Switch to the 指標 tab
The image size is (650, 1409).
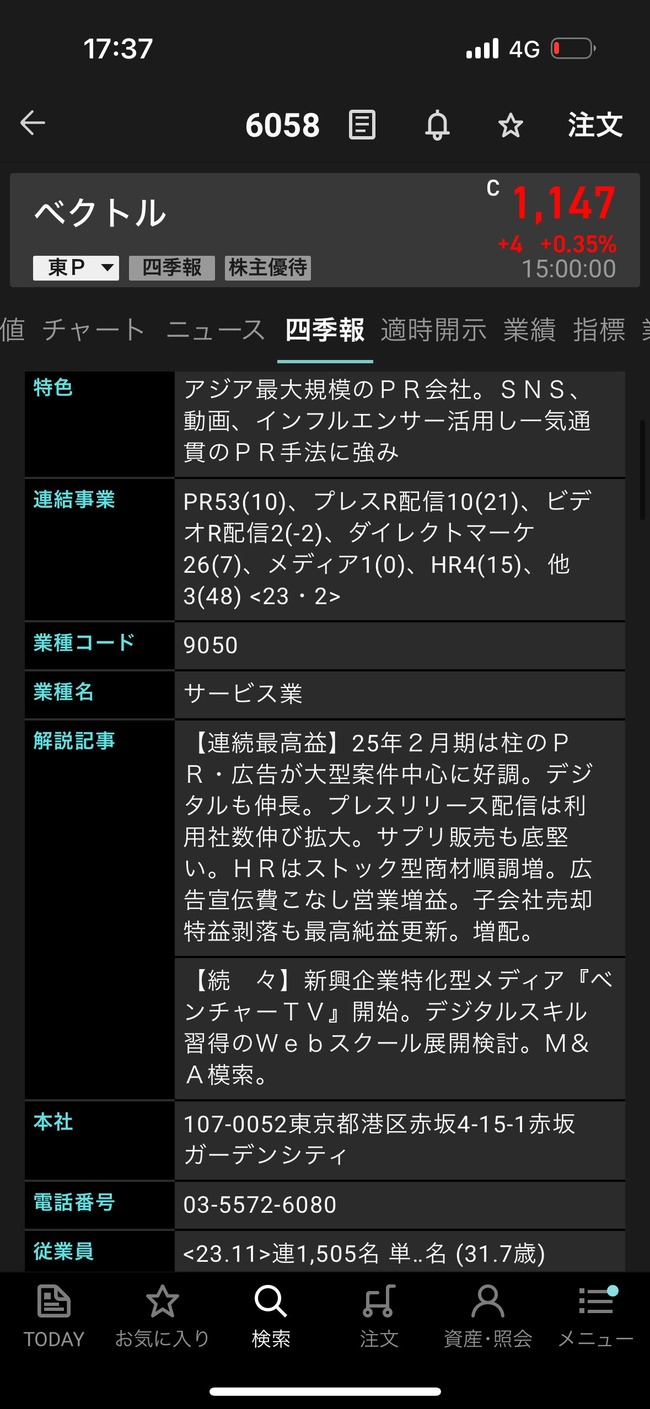pyautogui.click(x=599, y=330)
